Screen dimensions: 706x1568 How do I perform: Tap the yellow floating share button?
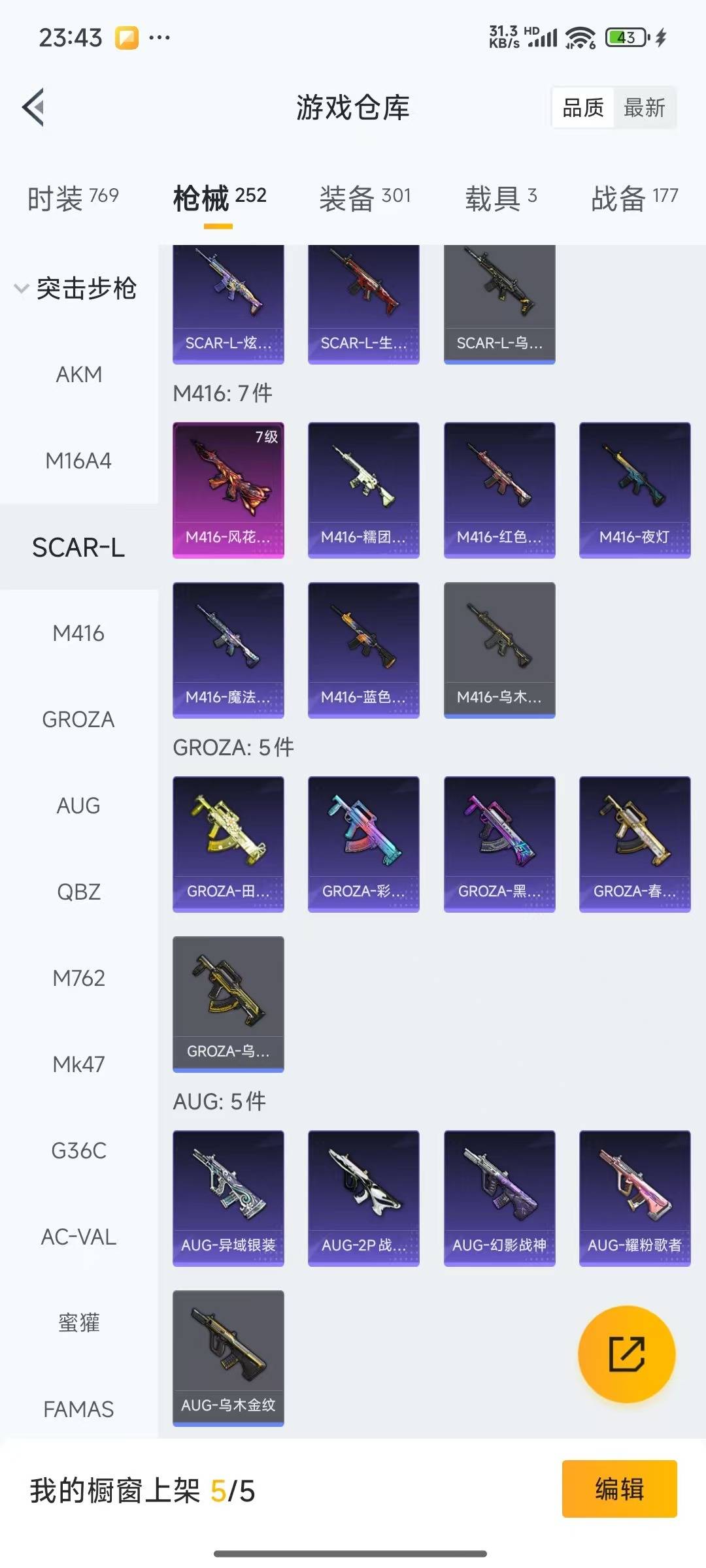tap(627, 1354)
